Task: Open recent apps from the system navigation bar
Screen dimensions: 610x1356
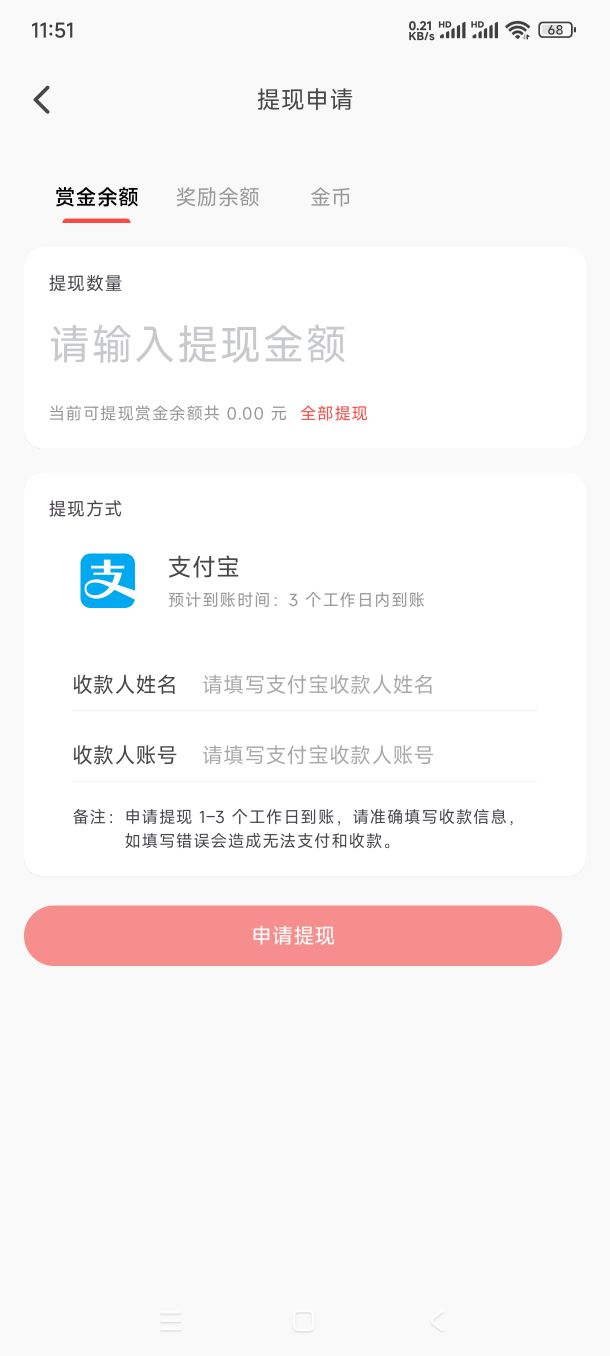Action: pyautogui.click(x=171, y=1322)
